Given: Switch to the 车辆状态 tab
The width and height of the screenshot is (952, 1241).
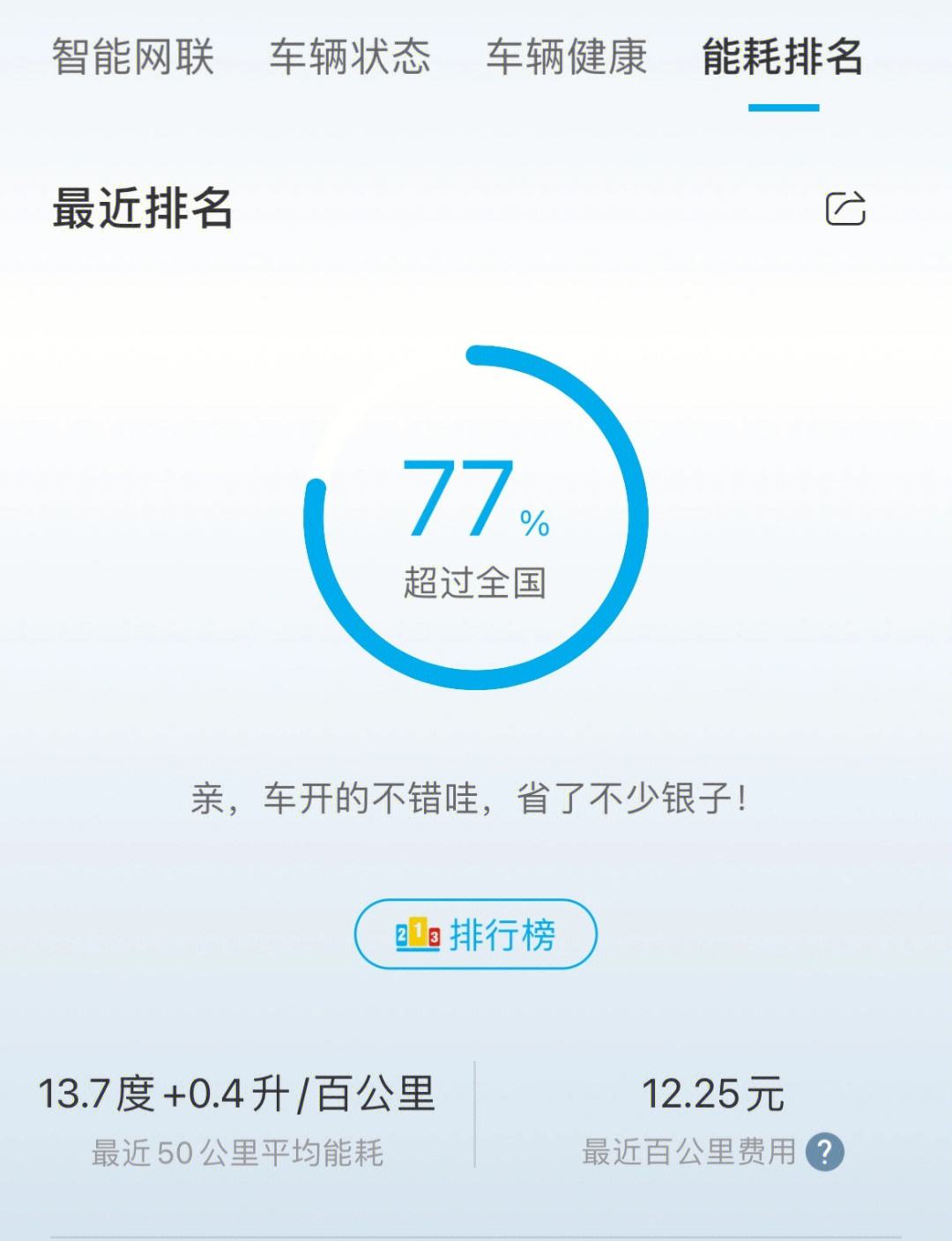Looking at the screenshot, I should click(350, 57).
